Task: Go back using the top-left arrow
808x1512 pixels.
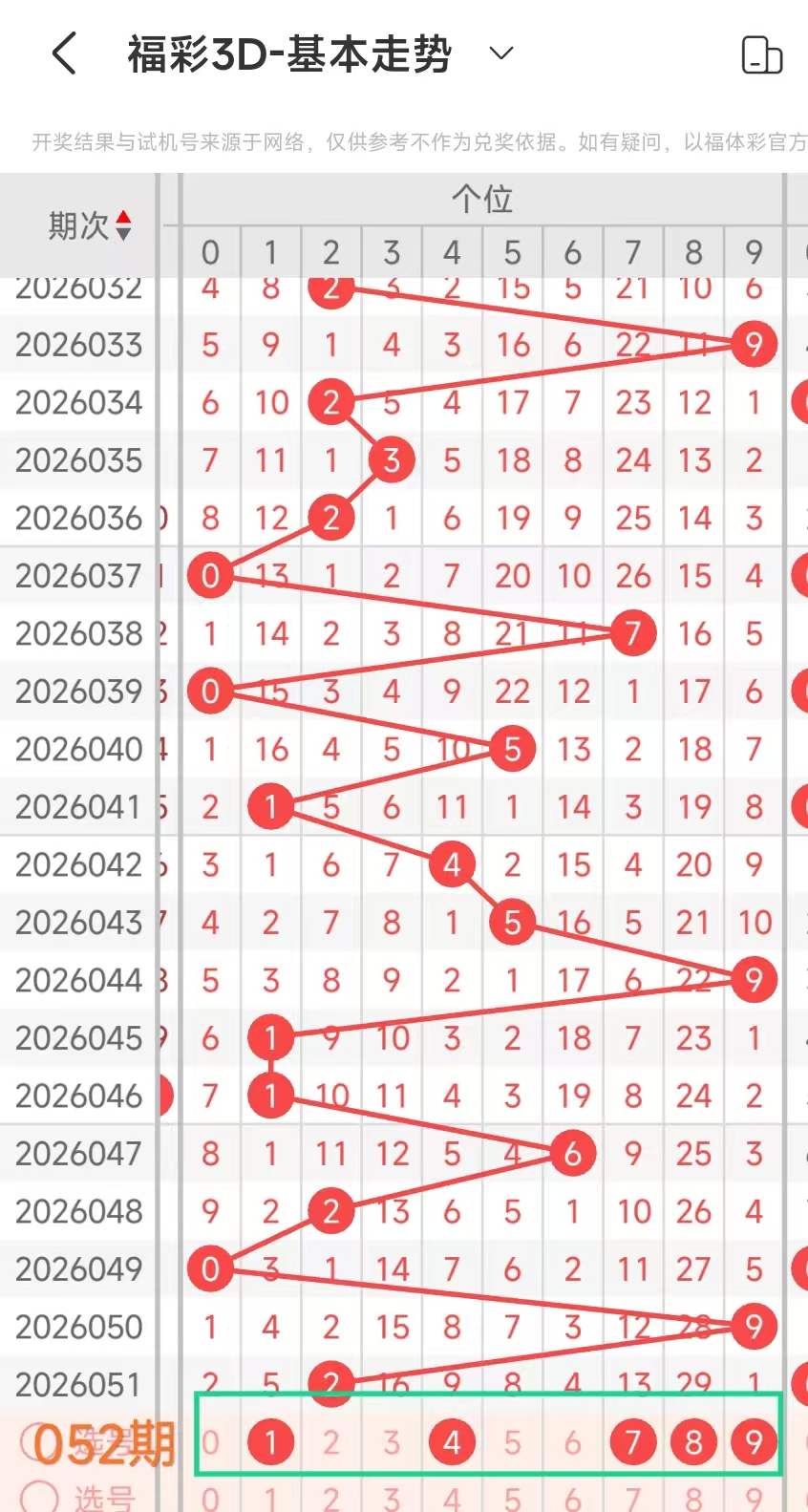Action: coord(64,53)
